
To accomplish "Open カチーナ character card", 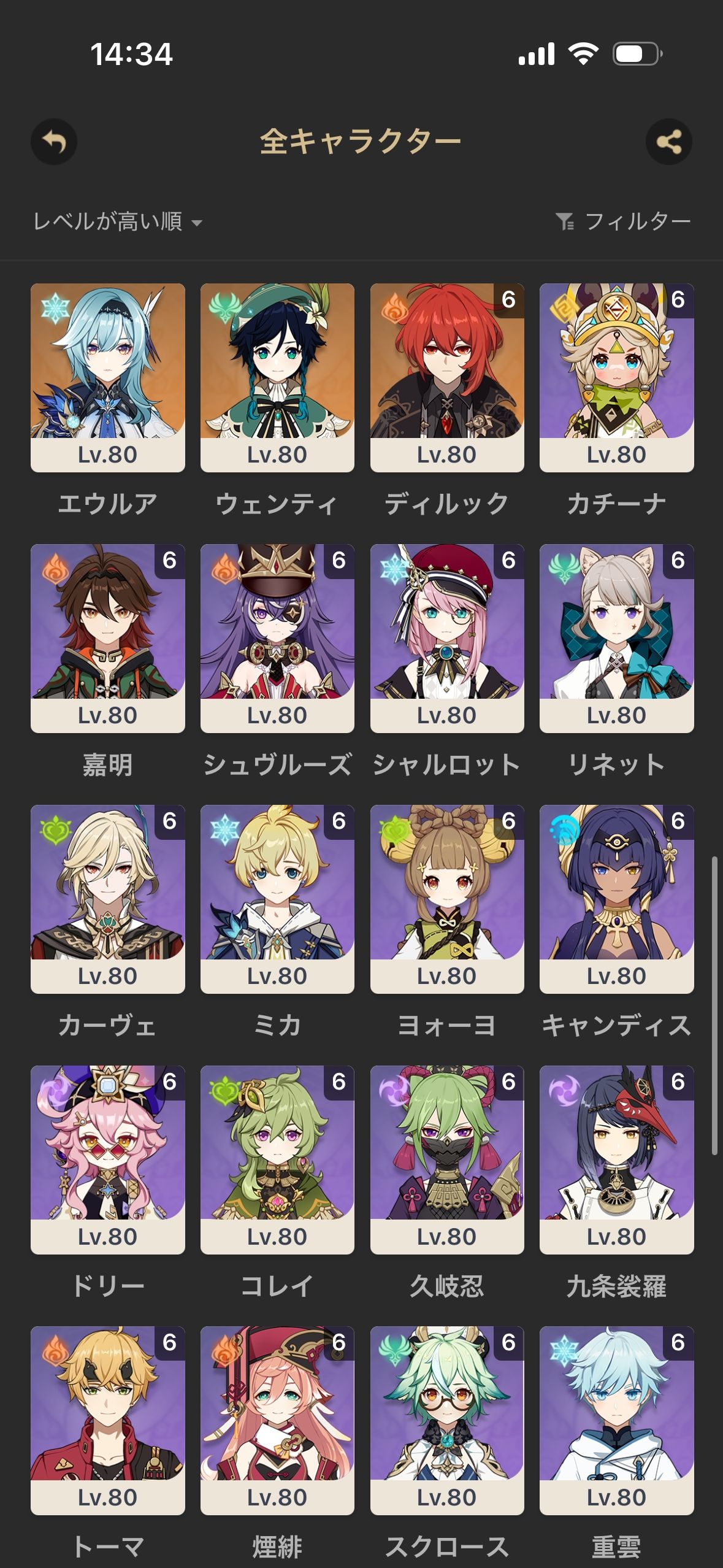I will click(616, 377).
